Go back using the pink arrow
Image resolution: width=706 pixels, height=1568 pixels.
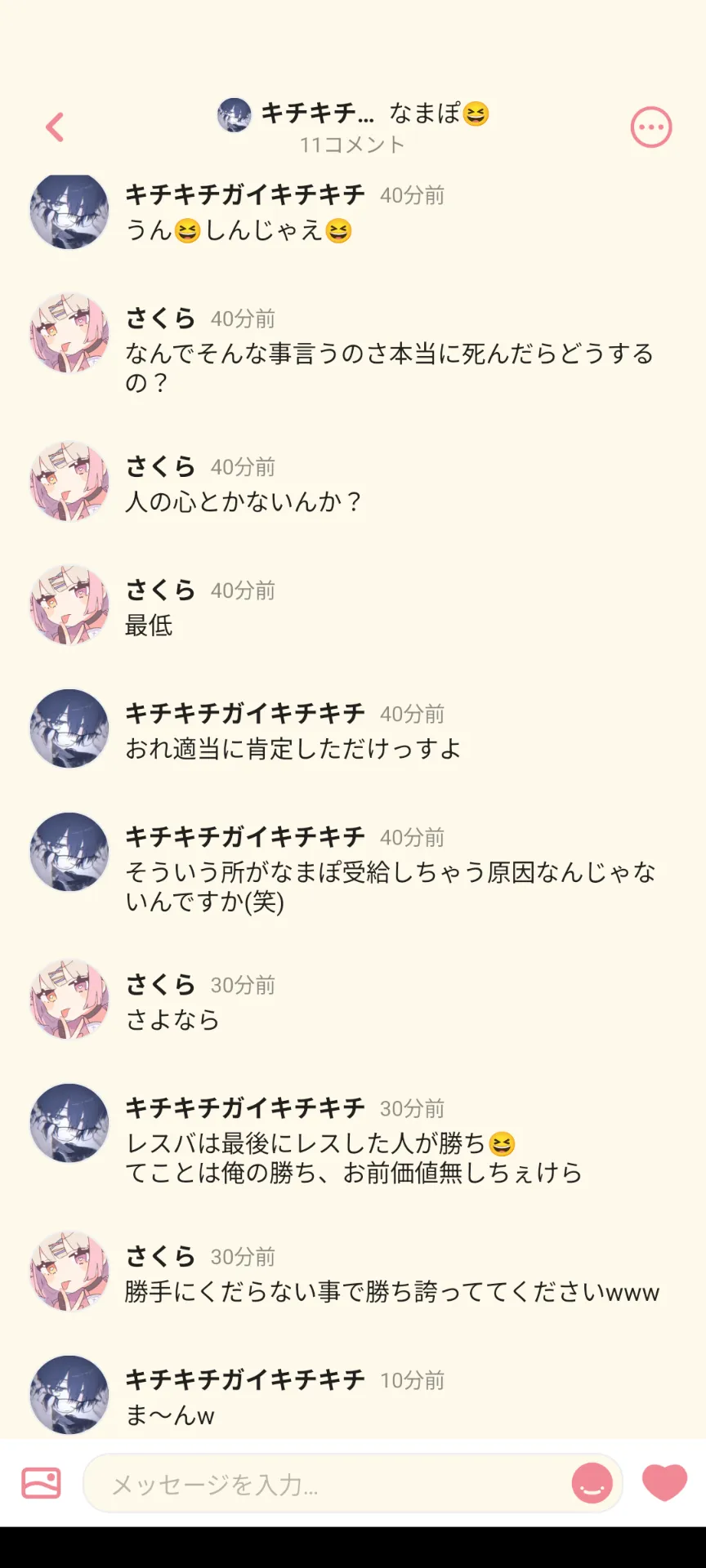tap(55, 127)
